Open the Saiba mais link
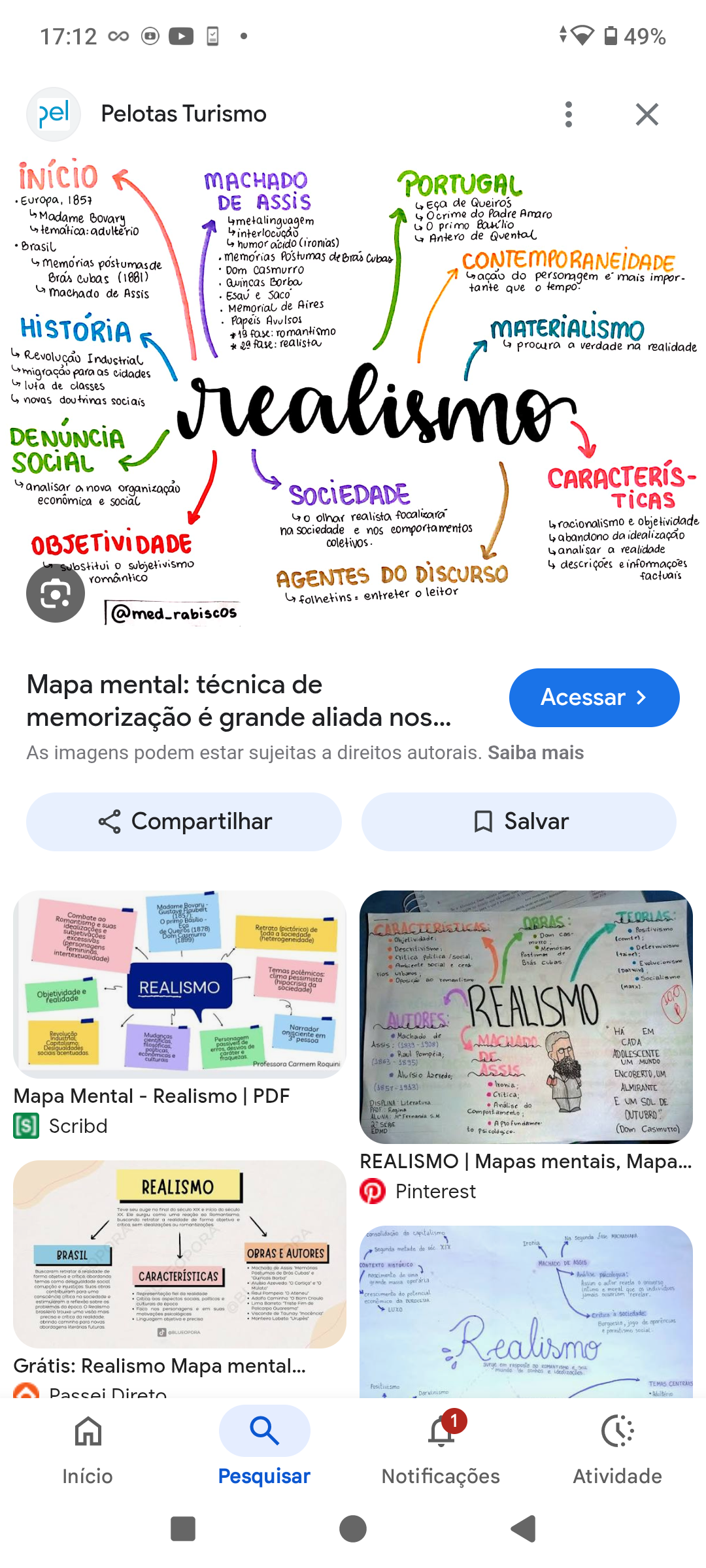This screenshot has width=706, height=1568. point(535,753)
